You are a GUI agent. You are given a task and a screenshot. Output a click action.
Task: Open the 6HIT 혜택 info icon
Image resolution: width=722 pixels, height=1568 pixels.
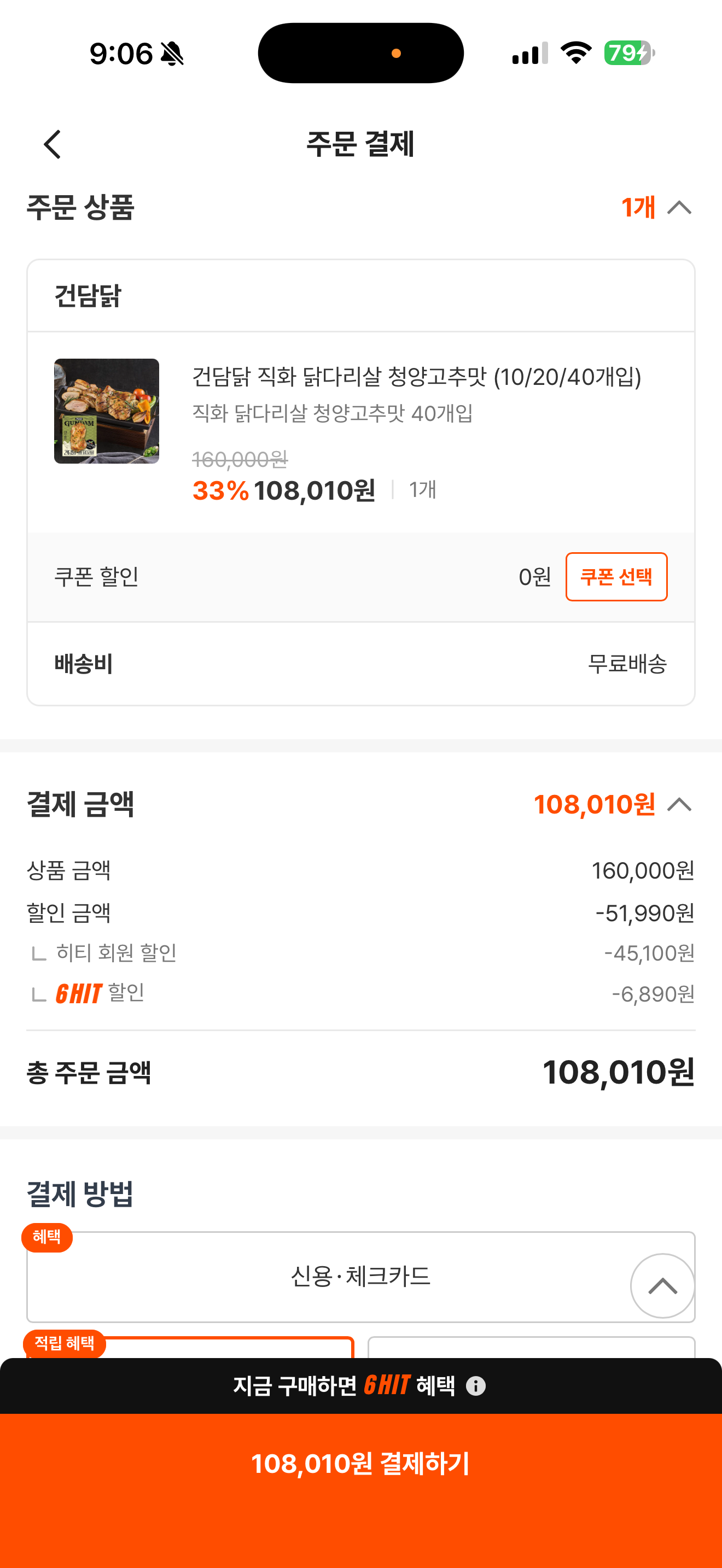point(475,1386)
